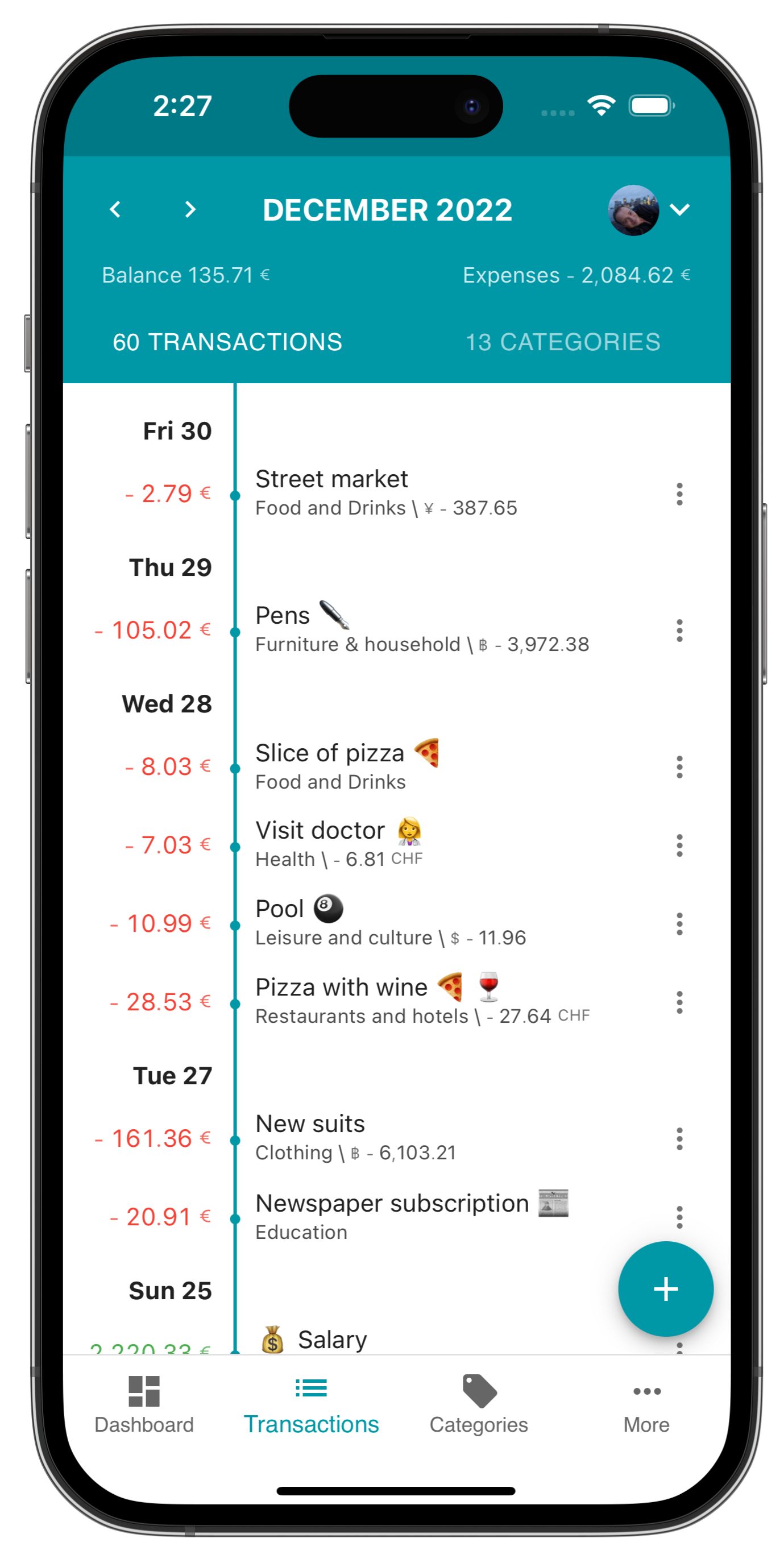This screenshot has height=1567, width=784.
Task: Open the Slice of pizza transaction
Action: tap(347, 766)
